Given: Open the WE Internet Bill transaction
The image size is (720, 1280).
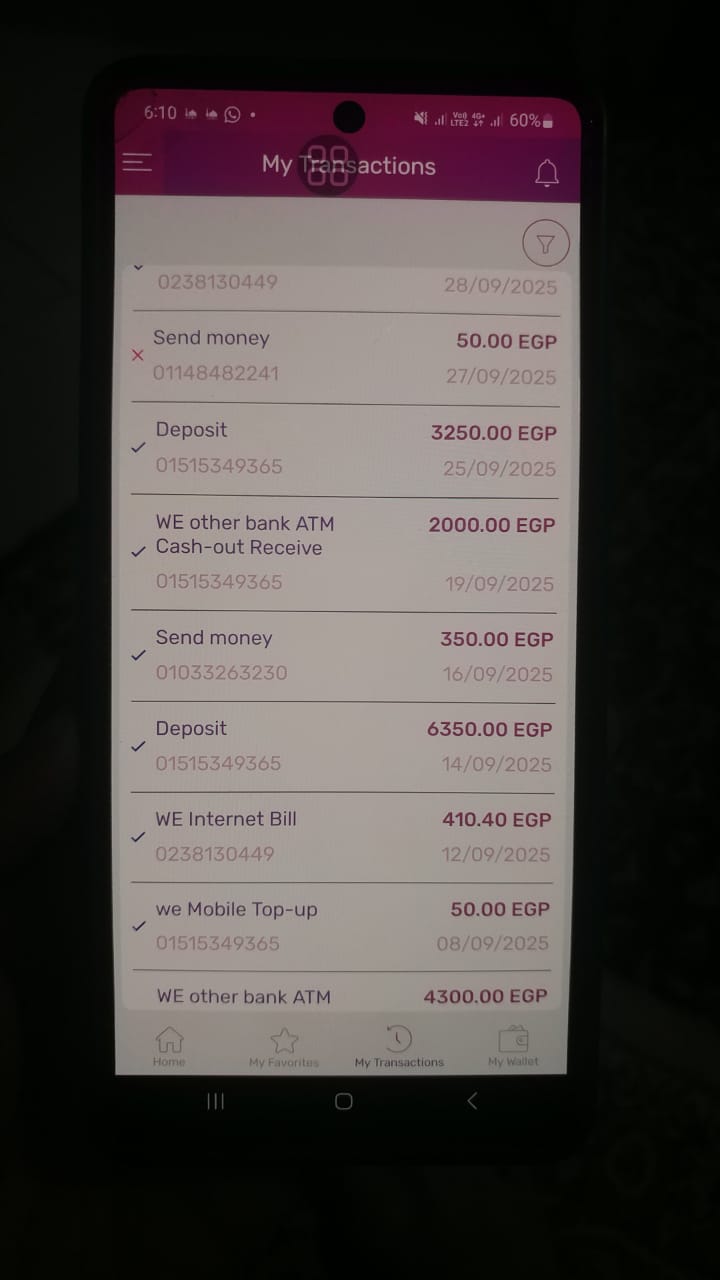Looking at the screenshot, I should pos(345,836).
